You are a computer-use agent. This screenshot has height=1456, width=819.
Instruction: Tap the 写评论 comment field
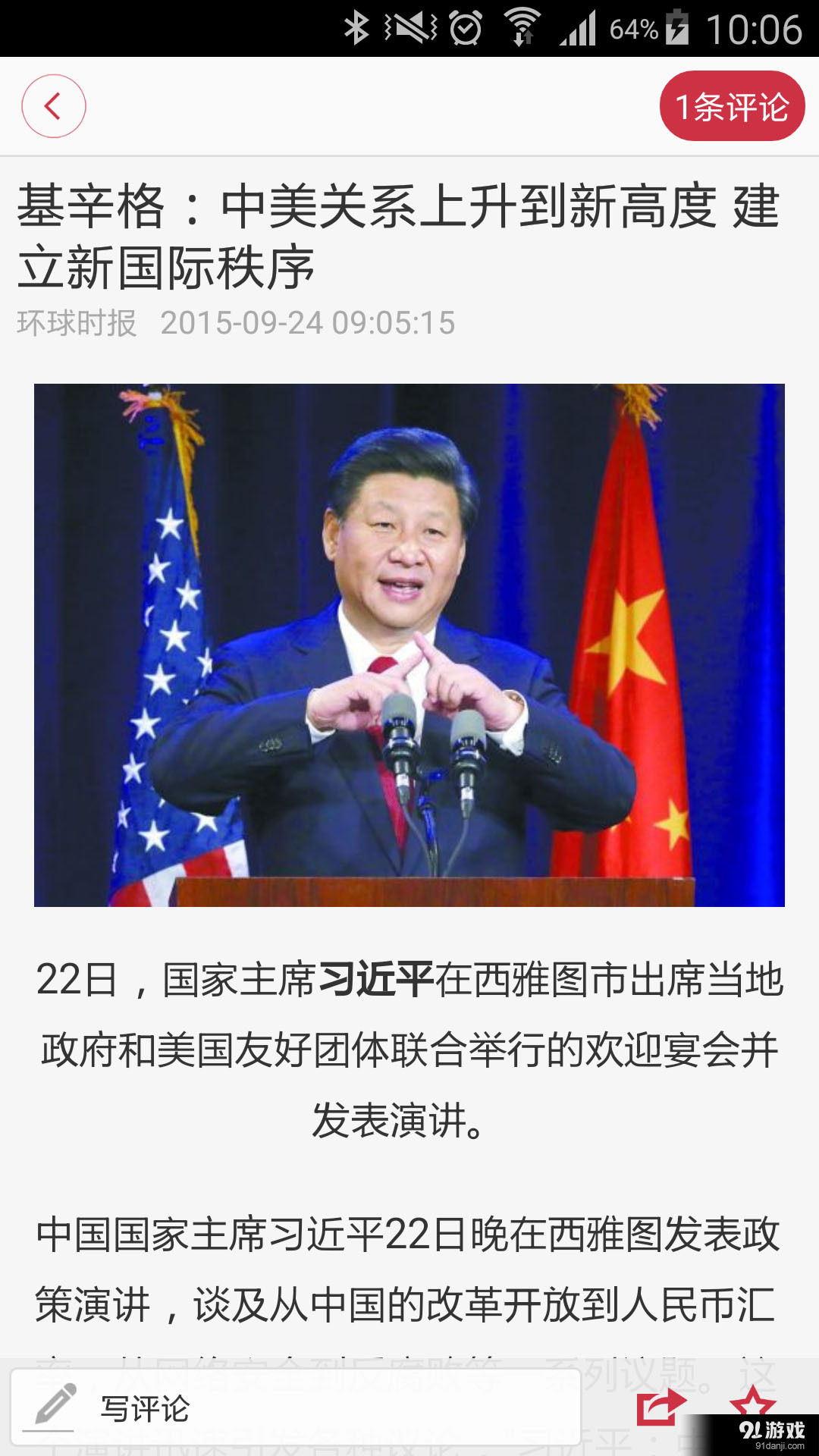pos(296,1408)
